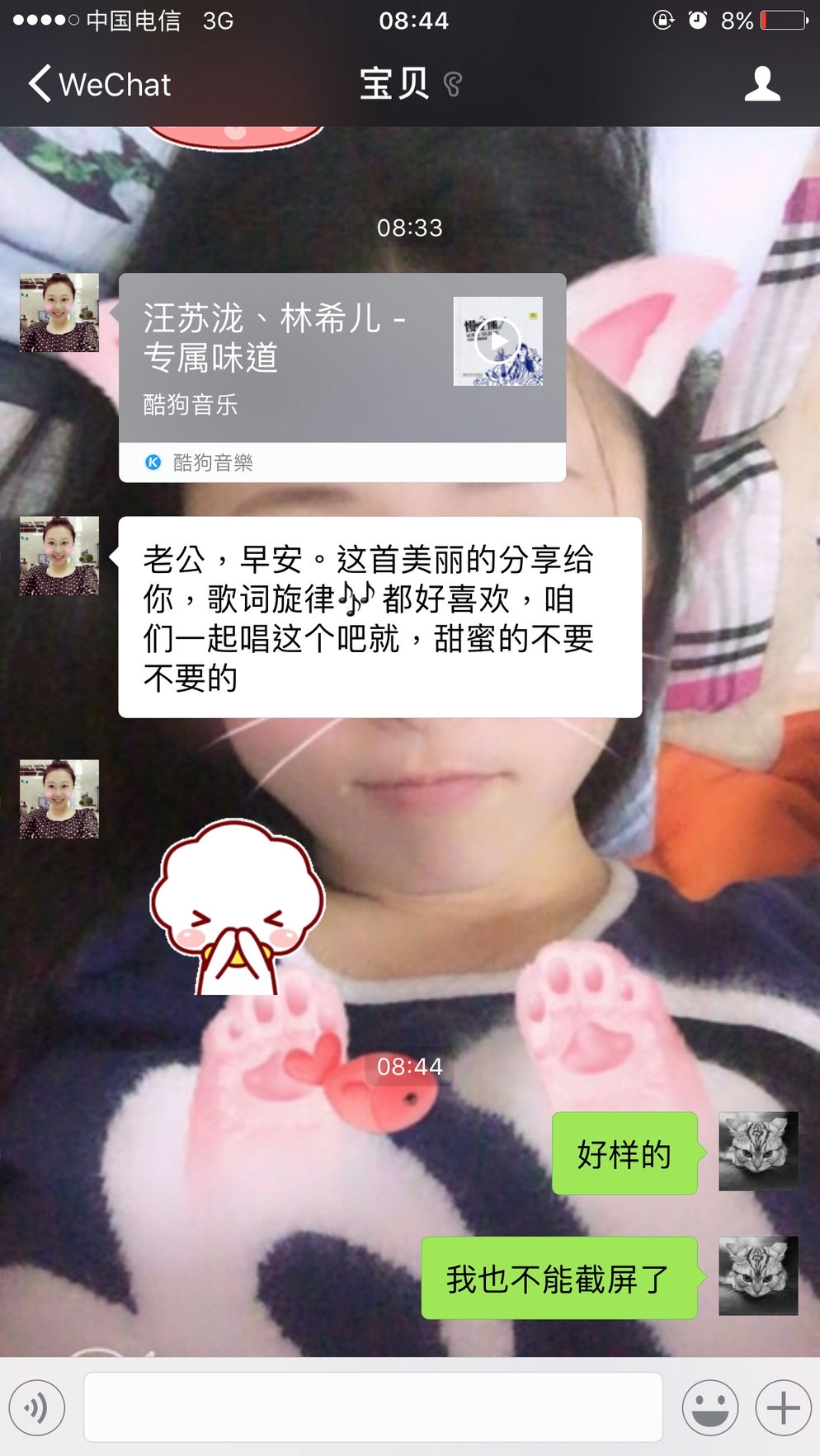This screenshot has height=1456, width=820.
Task: Go back to WeChat chat list
Action: [99, 84]
